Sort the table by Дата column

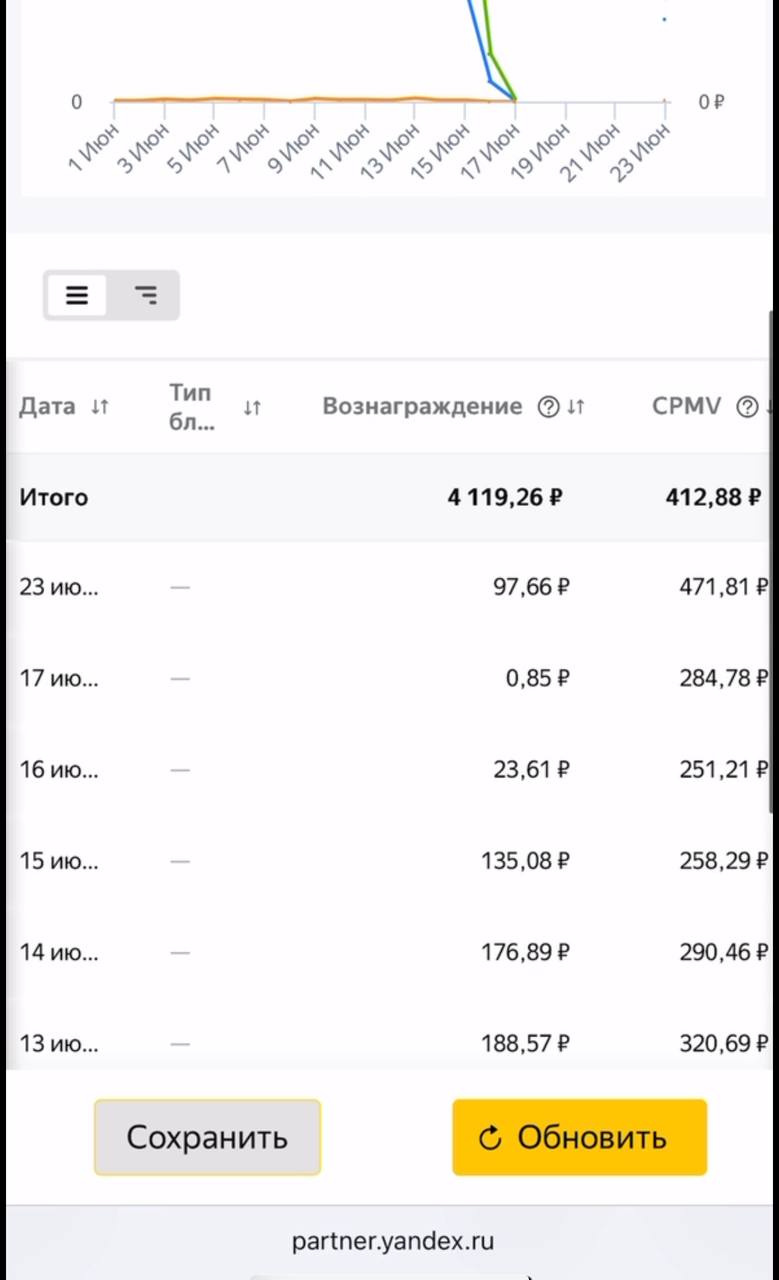click(x=99, y=407)
